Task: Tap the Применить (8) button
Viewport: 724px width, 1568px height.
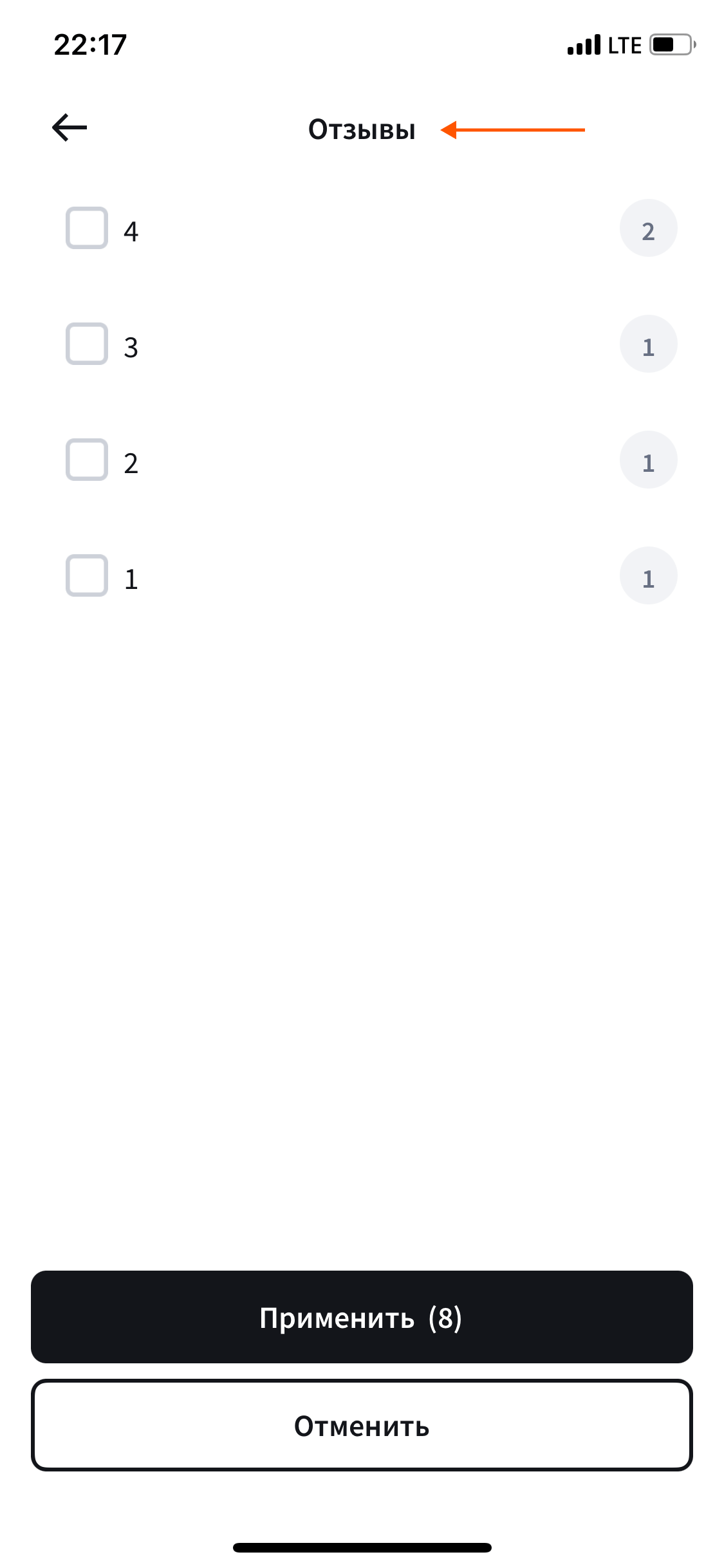Action: point(362,1317)
